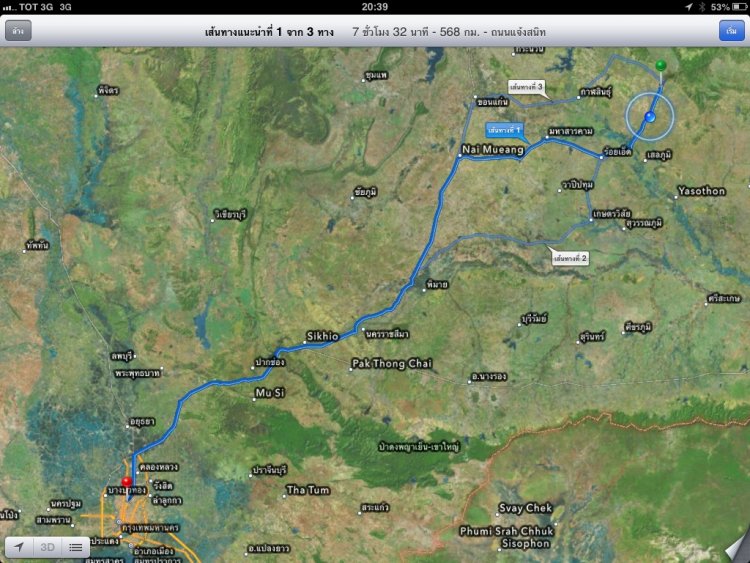
Task: Tap the green starting pin
Action: [660, 66]
